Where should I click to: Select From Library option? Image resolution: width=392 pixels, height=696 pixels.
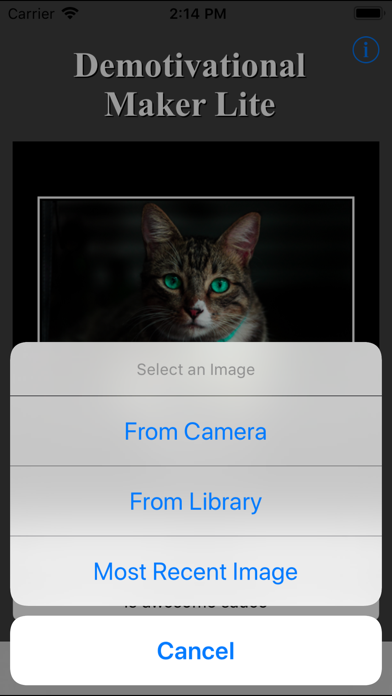pyautogui.click(x=196, y=501)
